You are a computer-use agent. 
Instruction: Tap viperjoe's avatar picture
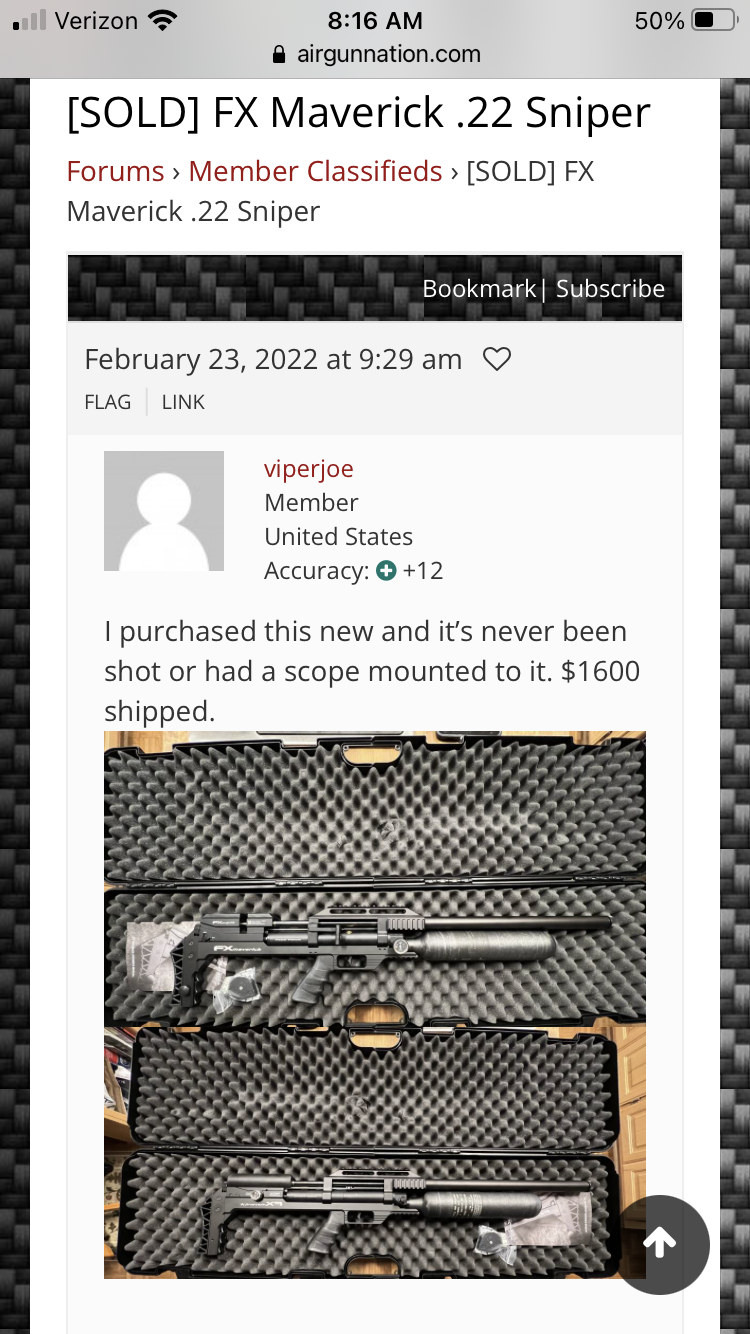[164, 511]
